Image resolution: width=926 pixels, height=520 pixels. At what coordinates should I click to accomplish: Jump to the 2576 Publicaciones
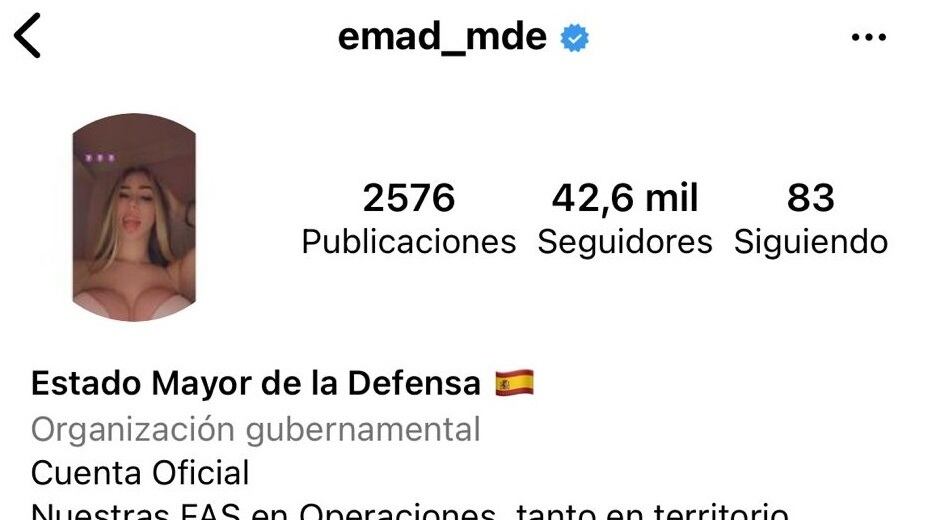408,218
